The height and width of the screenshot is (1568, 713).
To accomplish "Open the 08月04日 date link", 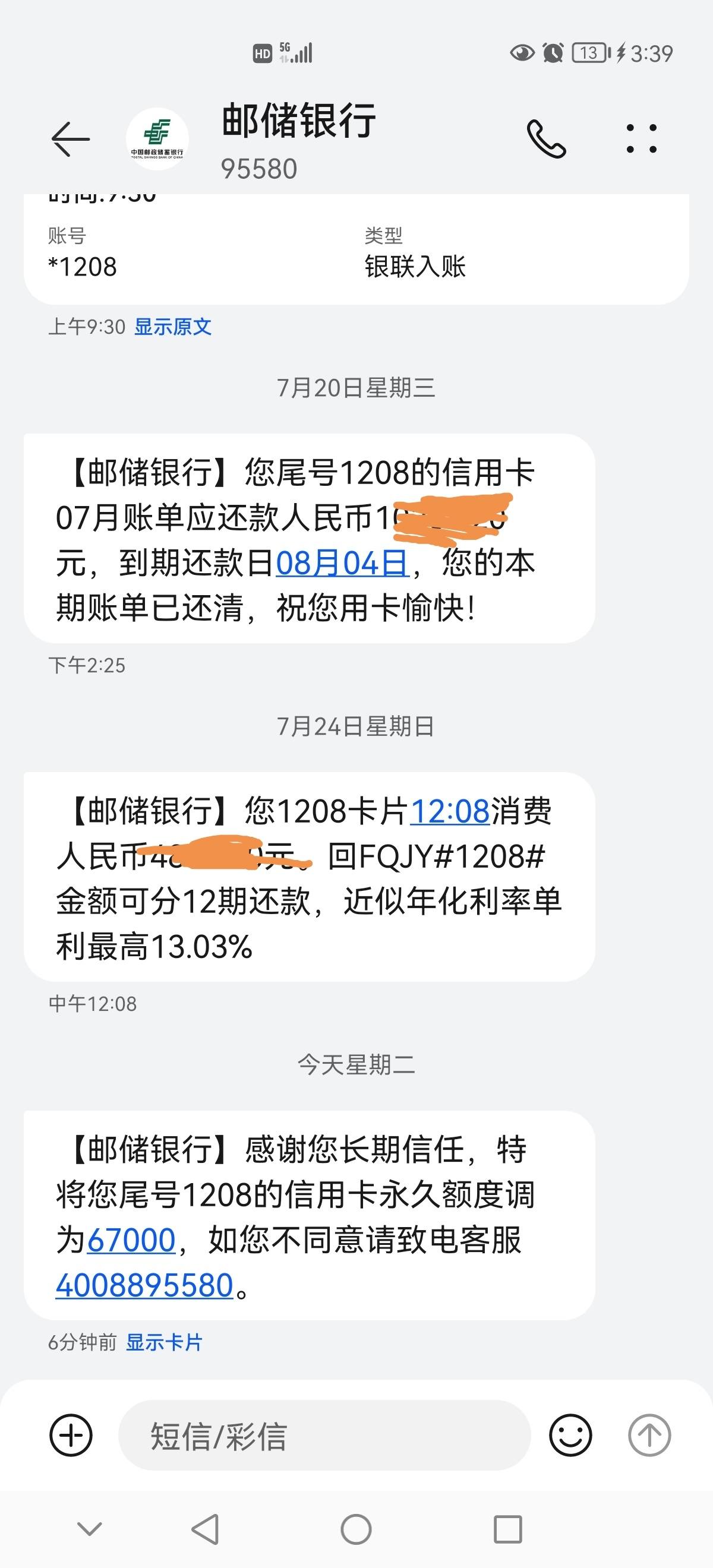I will point(342,563).
